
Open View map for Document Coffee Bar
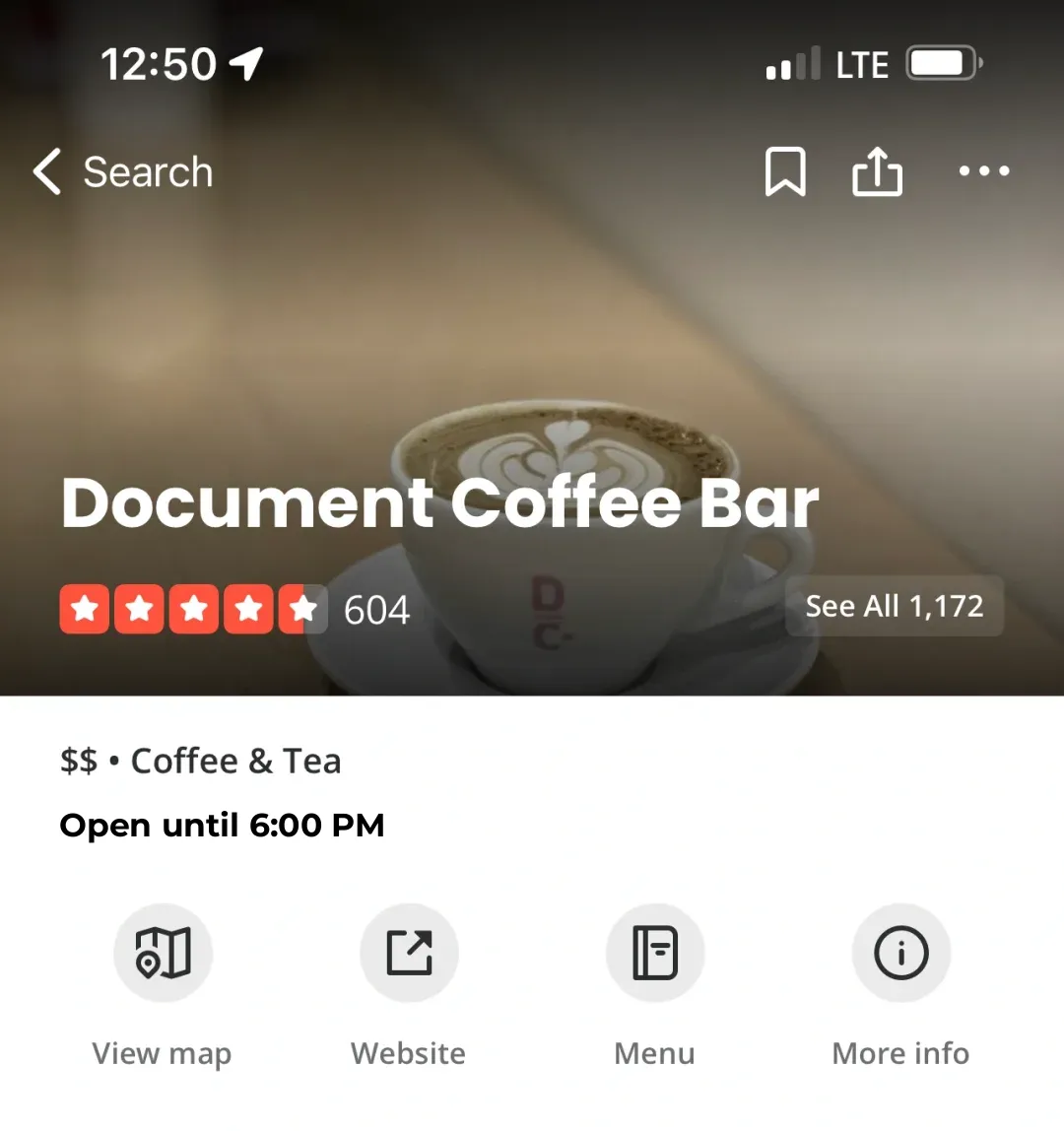pyautogui.click(x=162, y=953)
